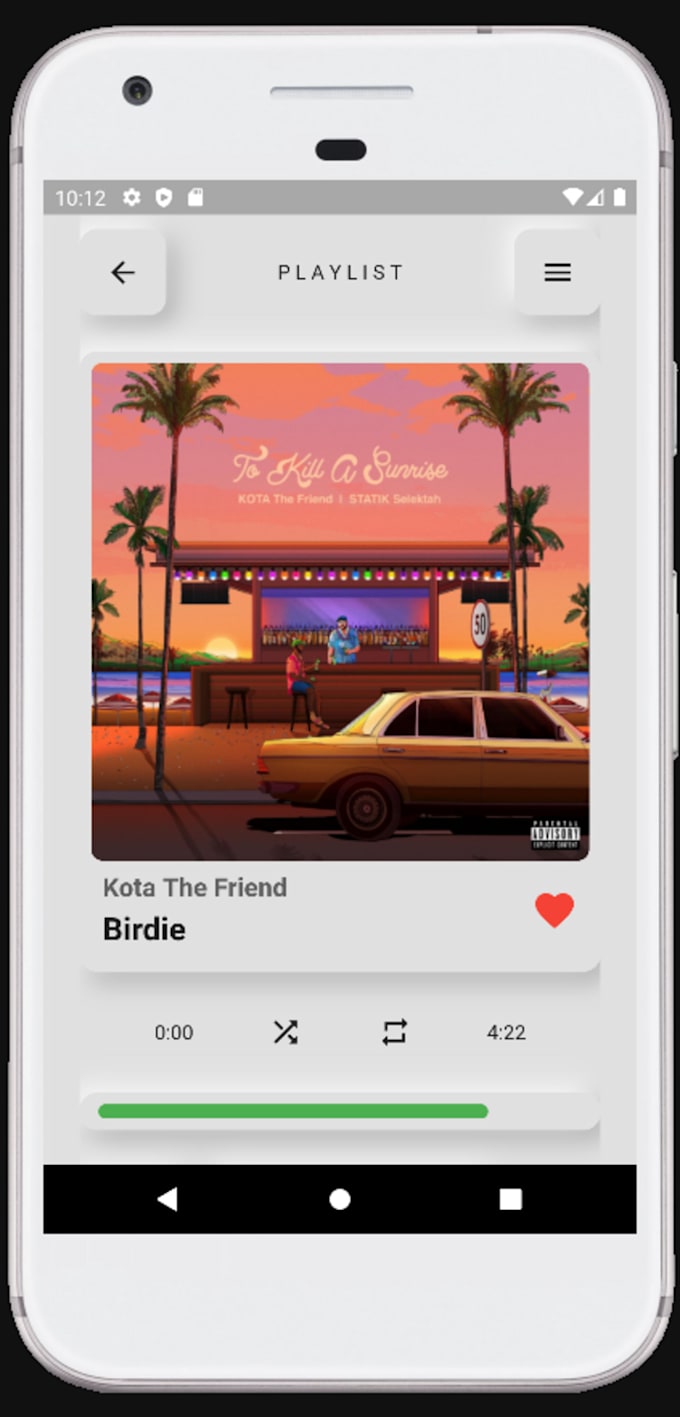Screen dimensions: 680x1417
Task: Open recent apps from navigation bar
Action: point(510,1199)
